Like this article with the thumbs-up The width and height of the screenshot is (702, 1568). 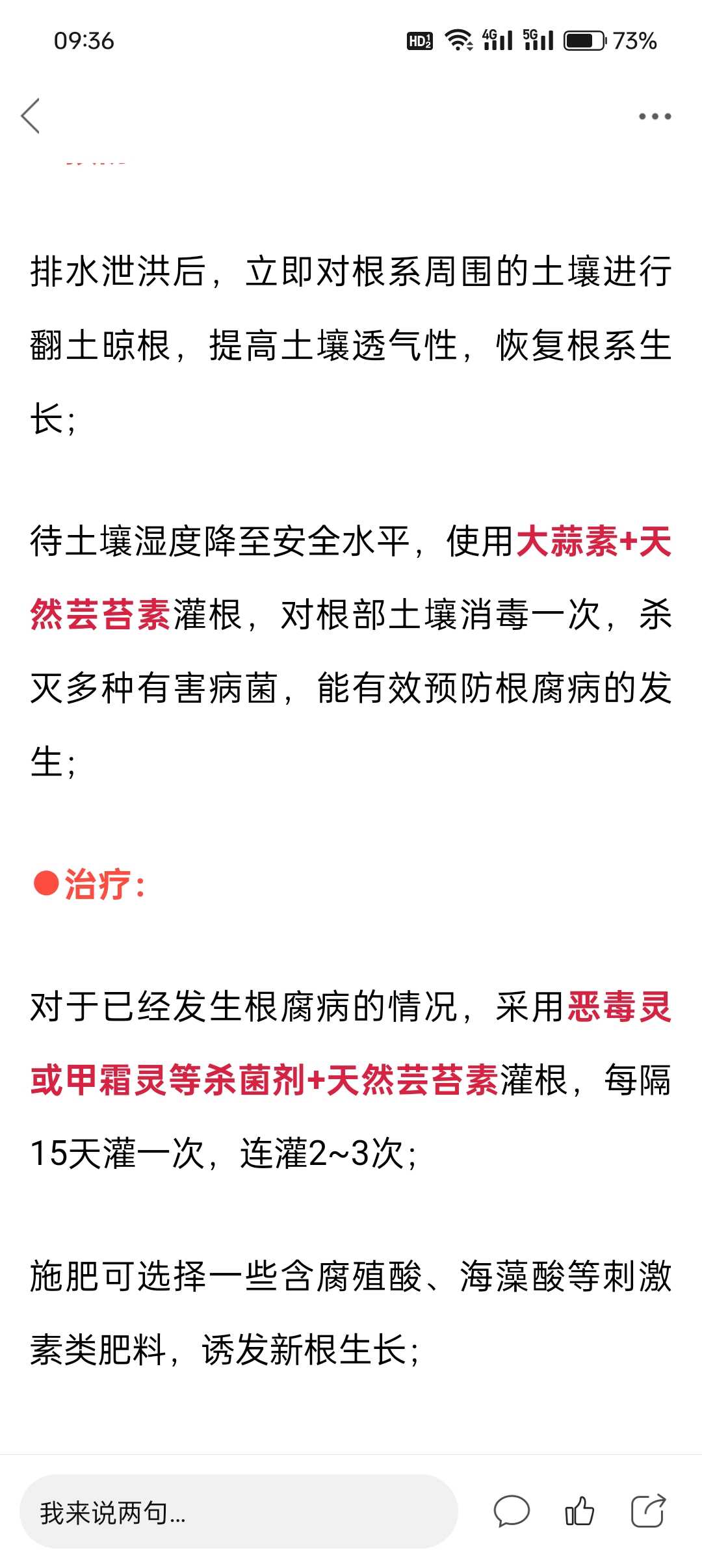tap(579, 1510)
